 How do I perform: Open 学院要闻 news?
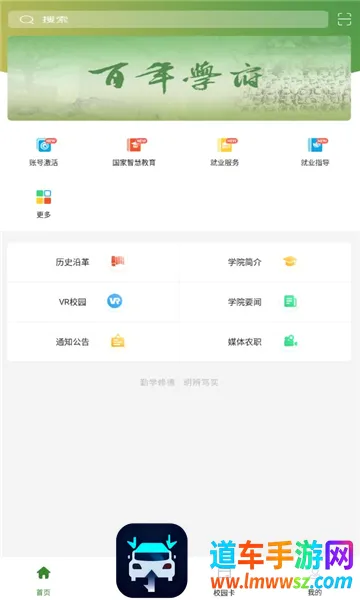coord(265,302)
